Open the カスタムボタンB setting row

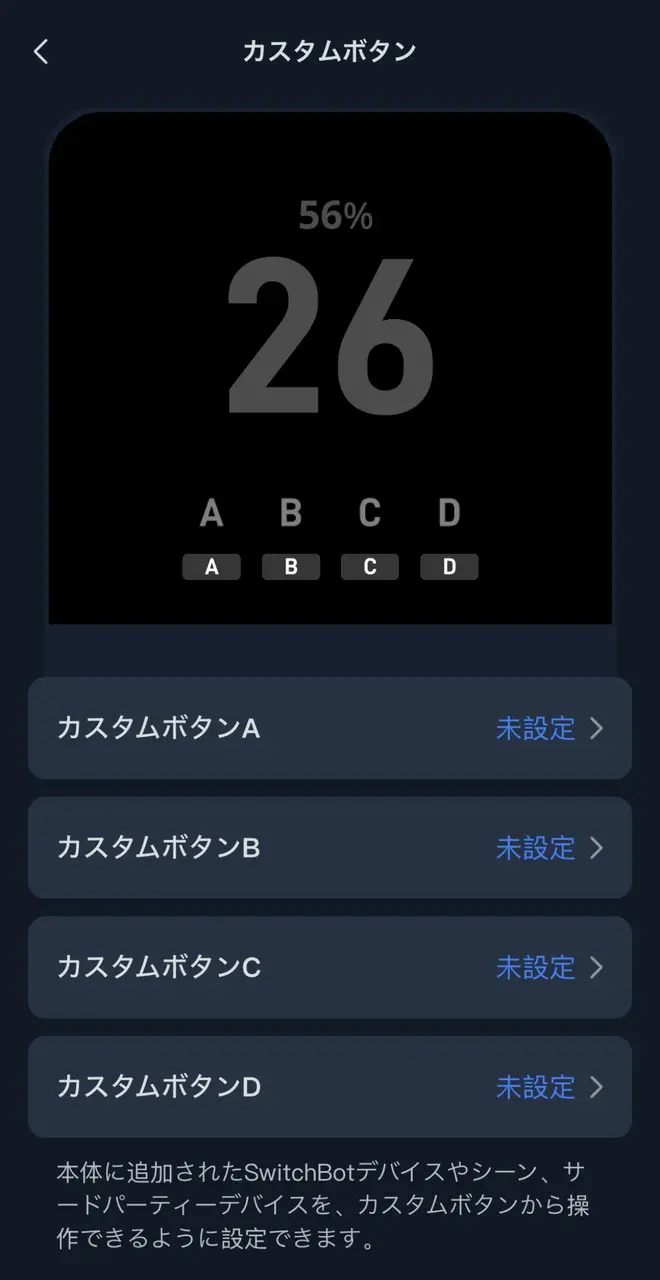[x=330, y=848]
